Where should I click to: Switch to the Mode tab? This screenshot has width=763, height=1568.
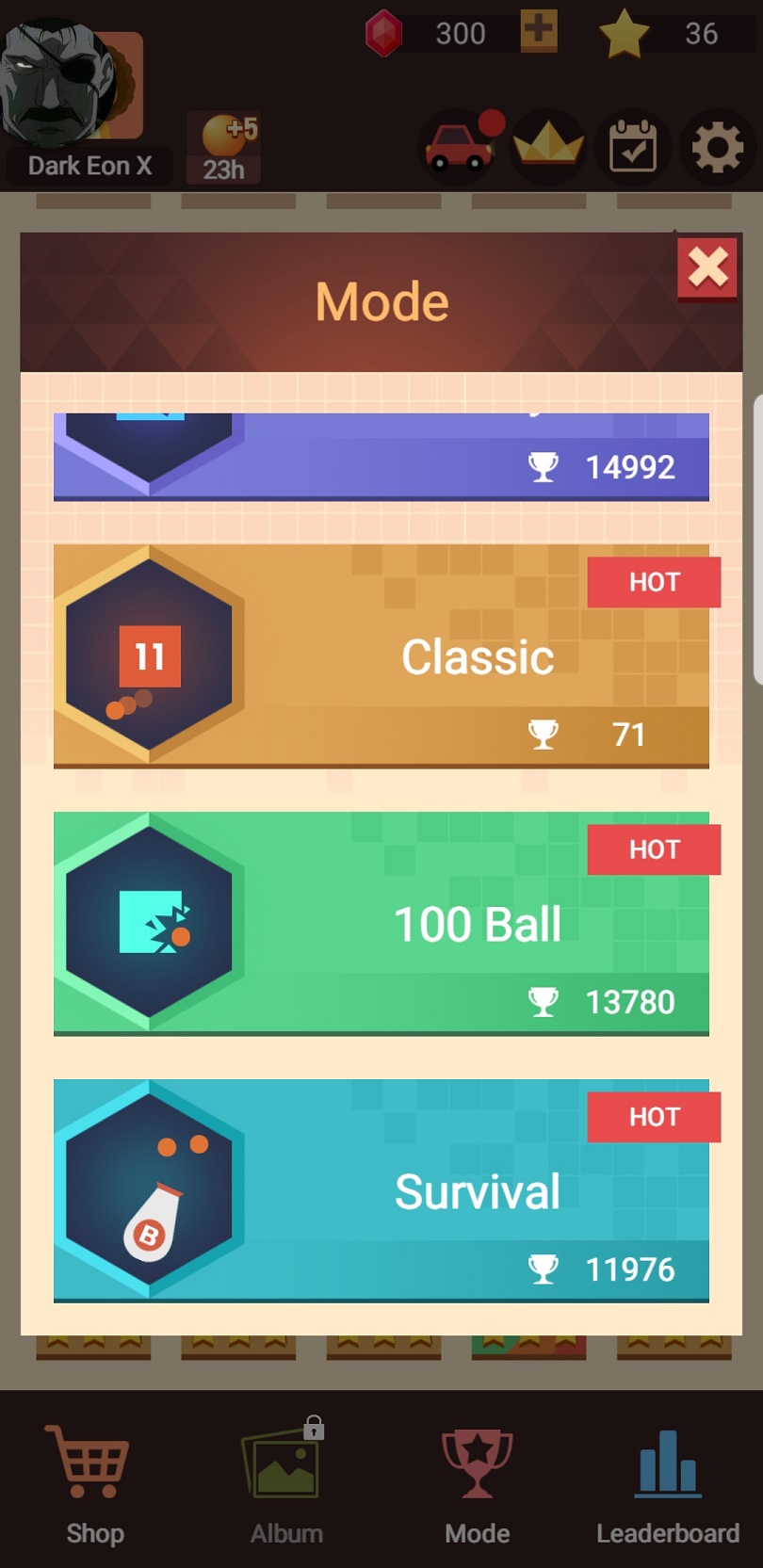coord(477,1485)
